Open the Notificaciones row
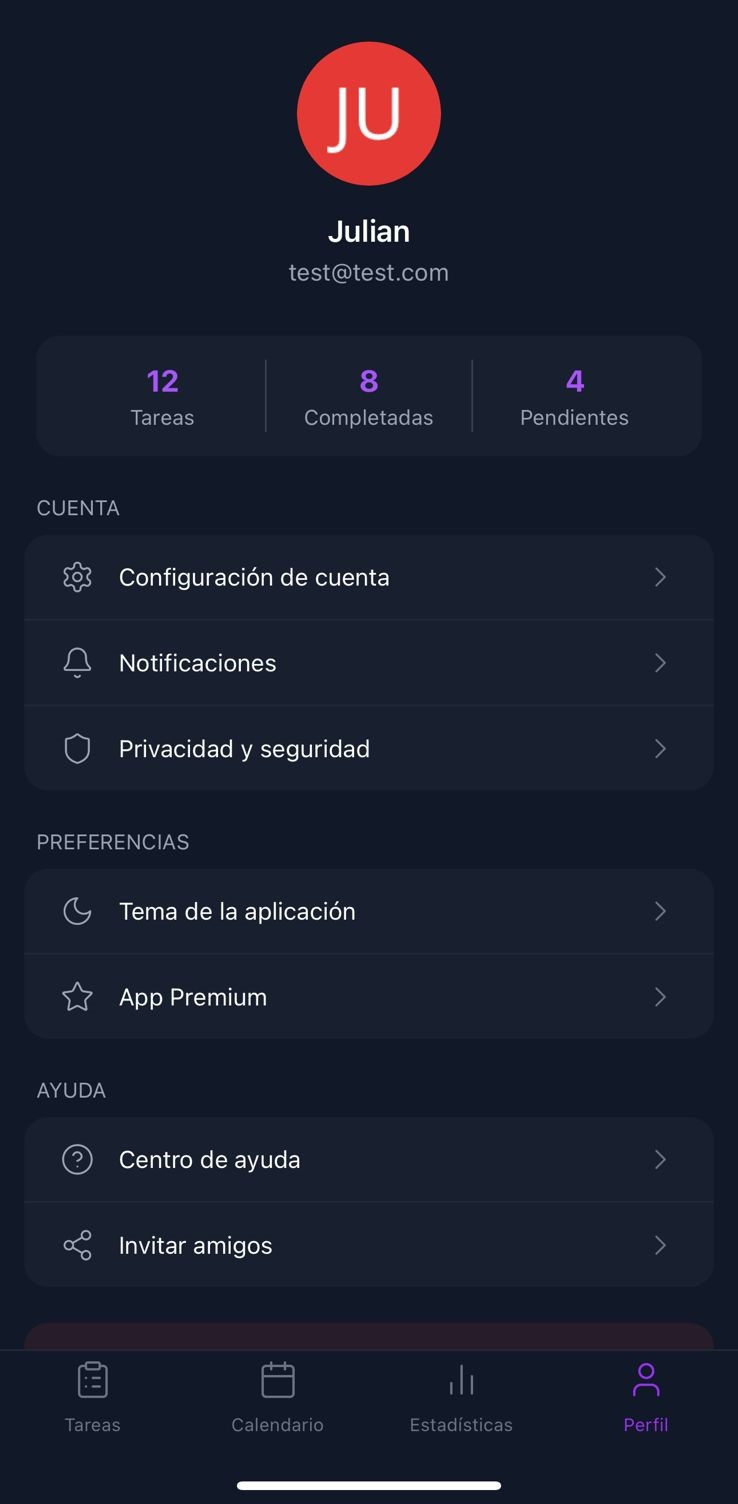The height and width of the screenshot is (1504, 738). (368, 663)
